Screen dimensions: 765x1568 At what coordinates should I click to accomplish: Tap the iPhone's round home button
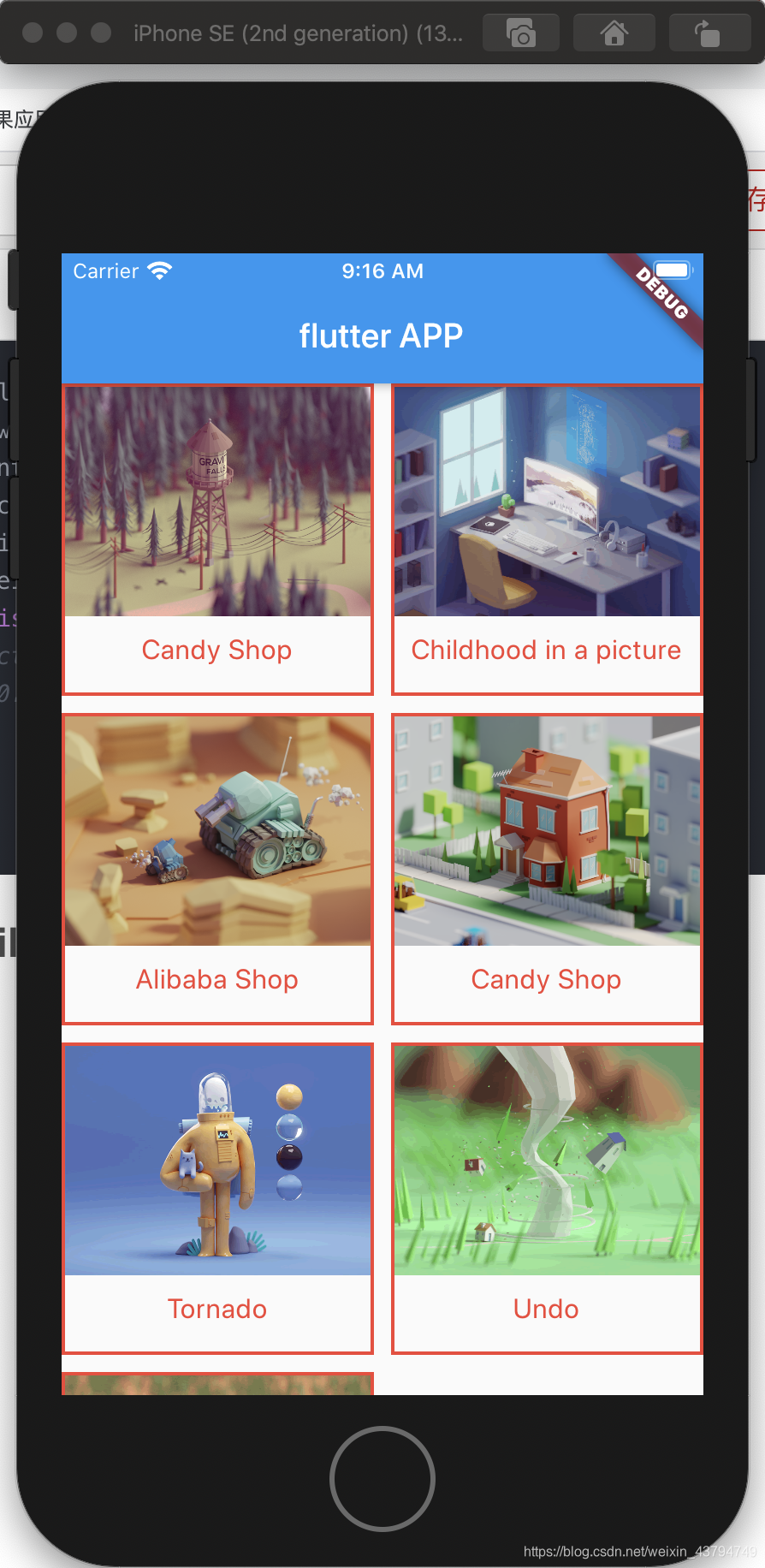382,1478
